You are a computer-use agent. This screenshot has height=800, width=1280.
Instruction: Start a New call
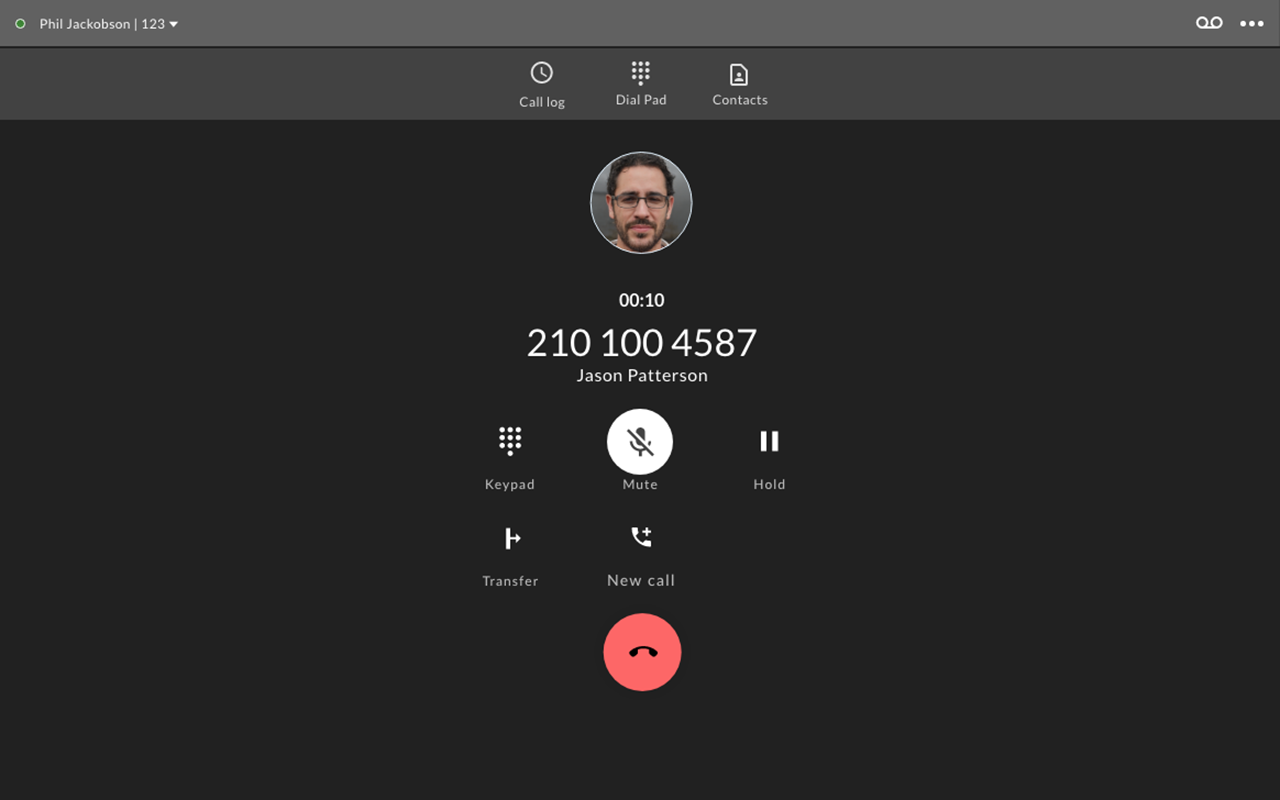[x=641, y=540]
